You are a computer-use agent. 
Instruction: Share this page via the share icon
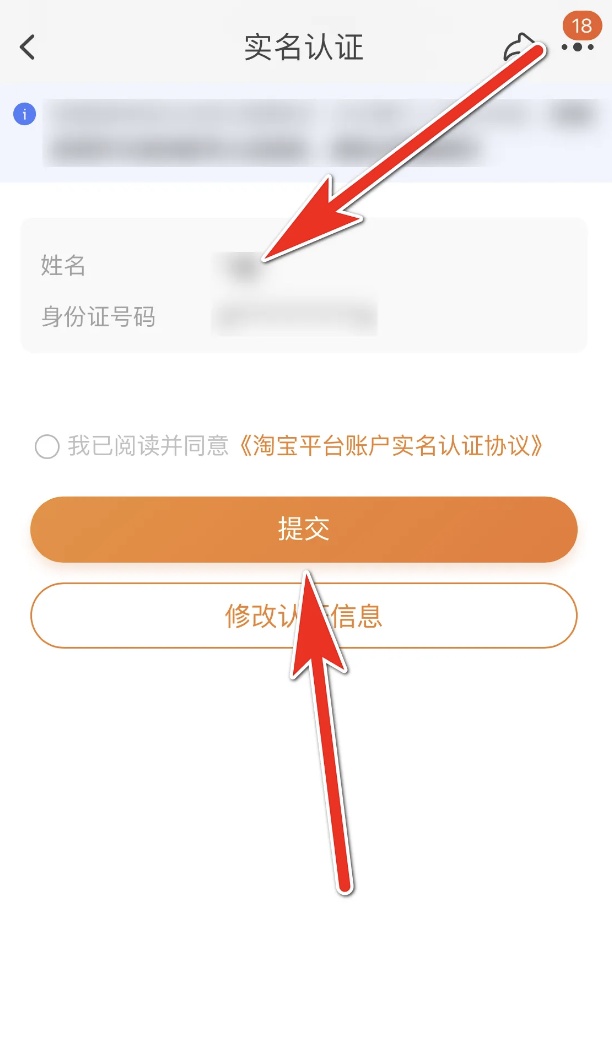(x=520, y=48)
